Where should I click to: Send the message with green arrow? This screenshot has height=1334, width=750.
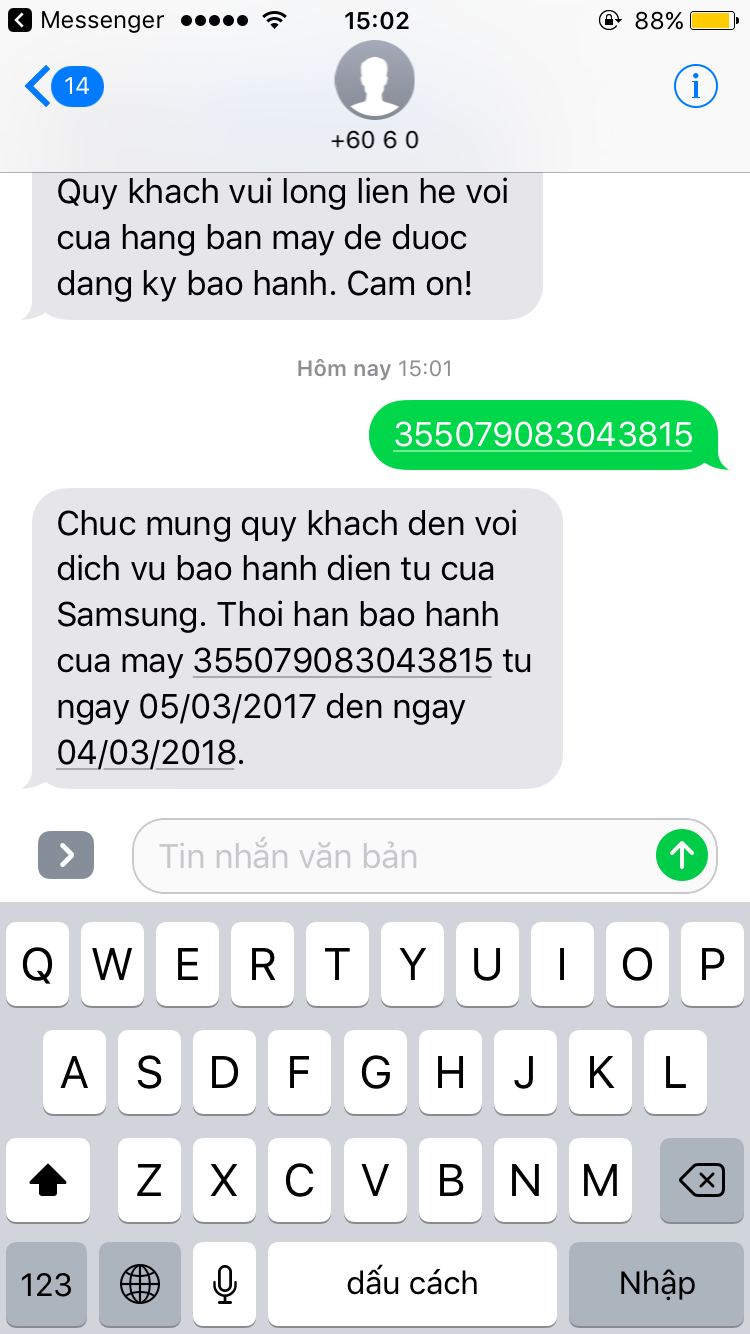pyautogui.click(x=682, y=855)
